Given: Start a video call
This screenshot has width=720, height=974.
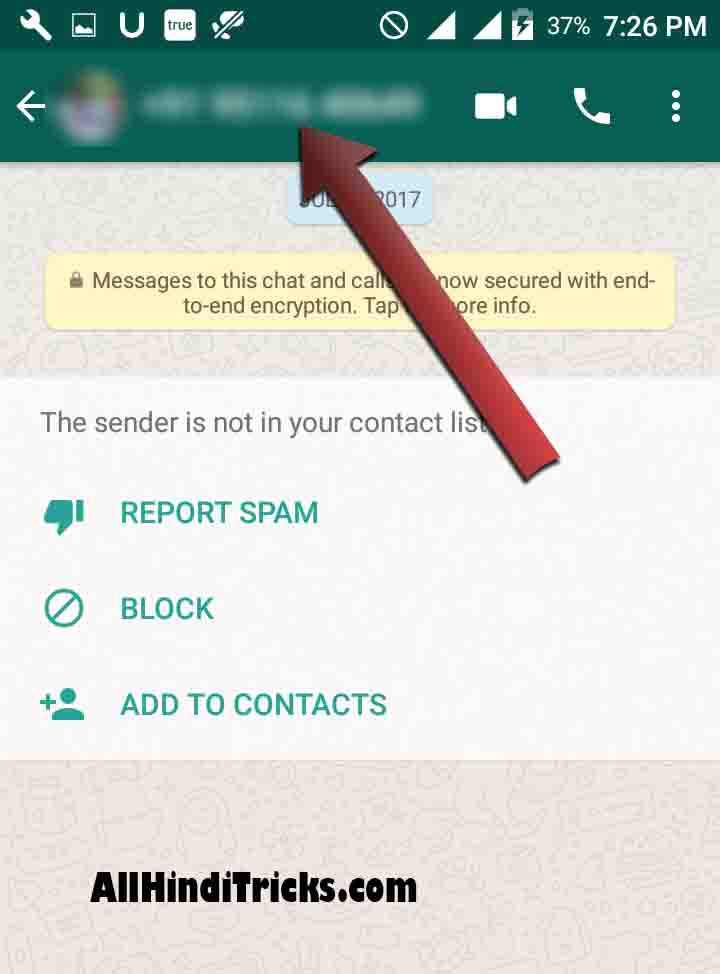Looking at the screenshot, I should [495, 106].
